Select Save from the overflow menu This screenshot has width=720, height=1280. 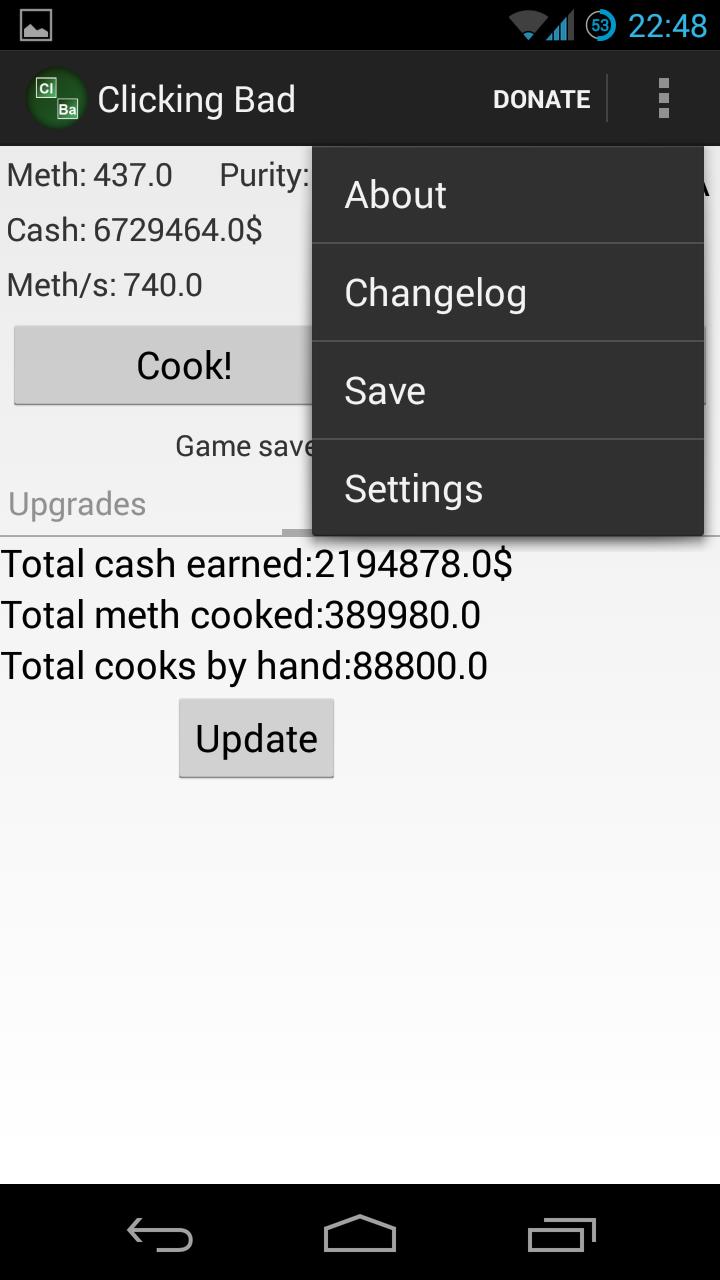pyautogui.click(x=507, y=391)
